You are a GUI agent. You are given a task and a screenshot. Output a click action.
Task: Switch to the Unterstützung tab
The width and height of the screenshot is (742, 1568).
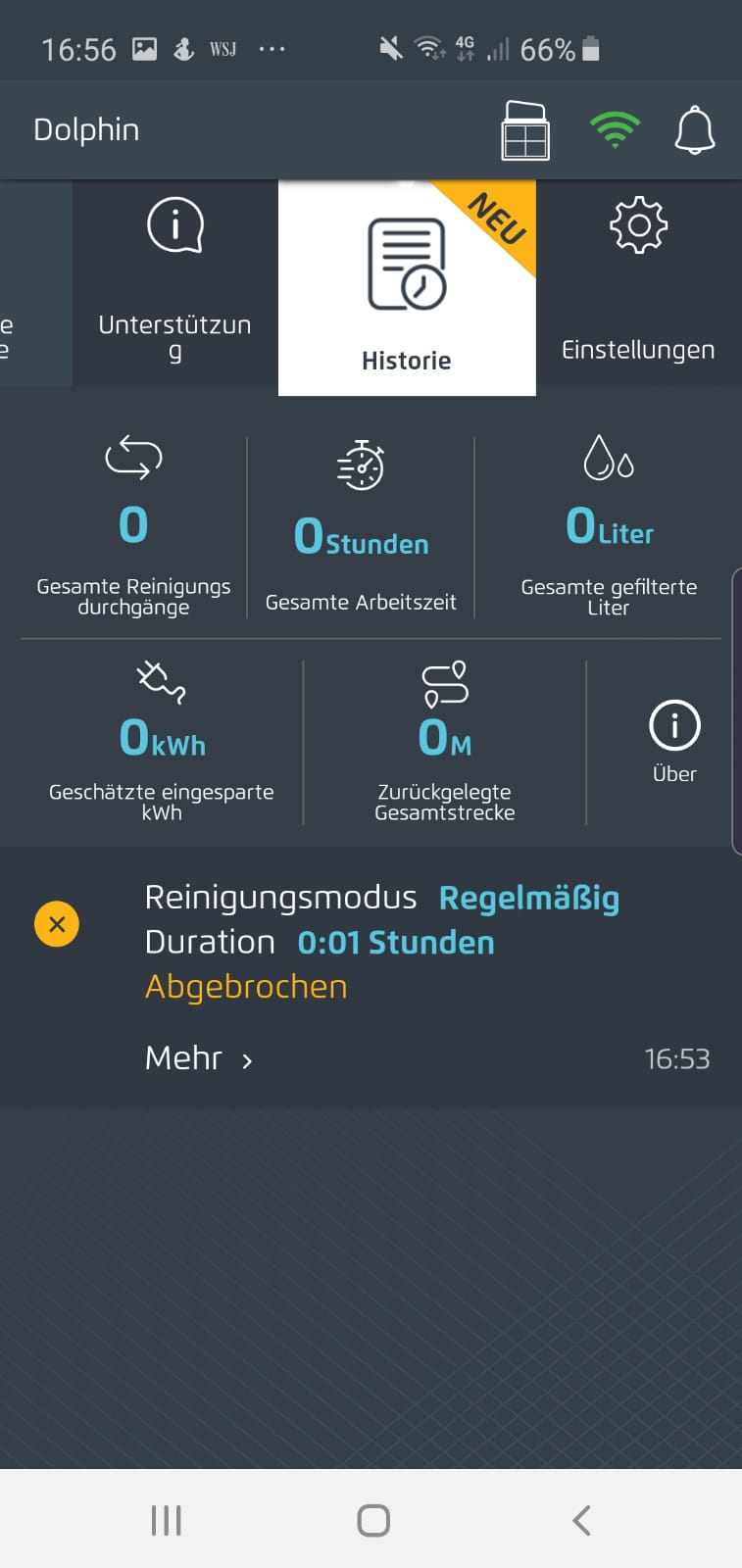pyautogui.click(x=175, y=282)
